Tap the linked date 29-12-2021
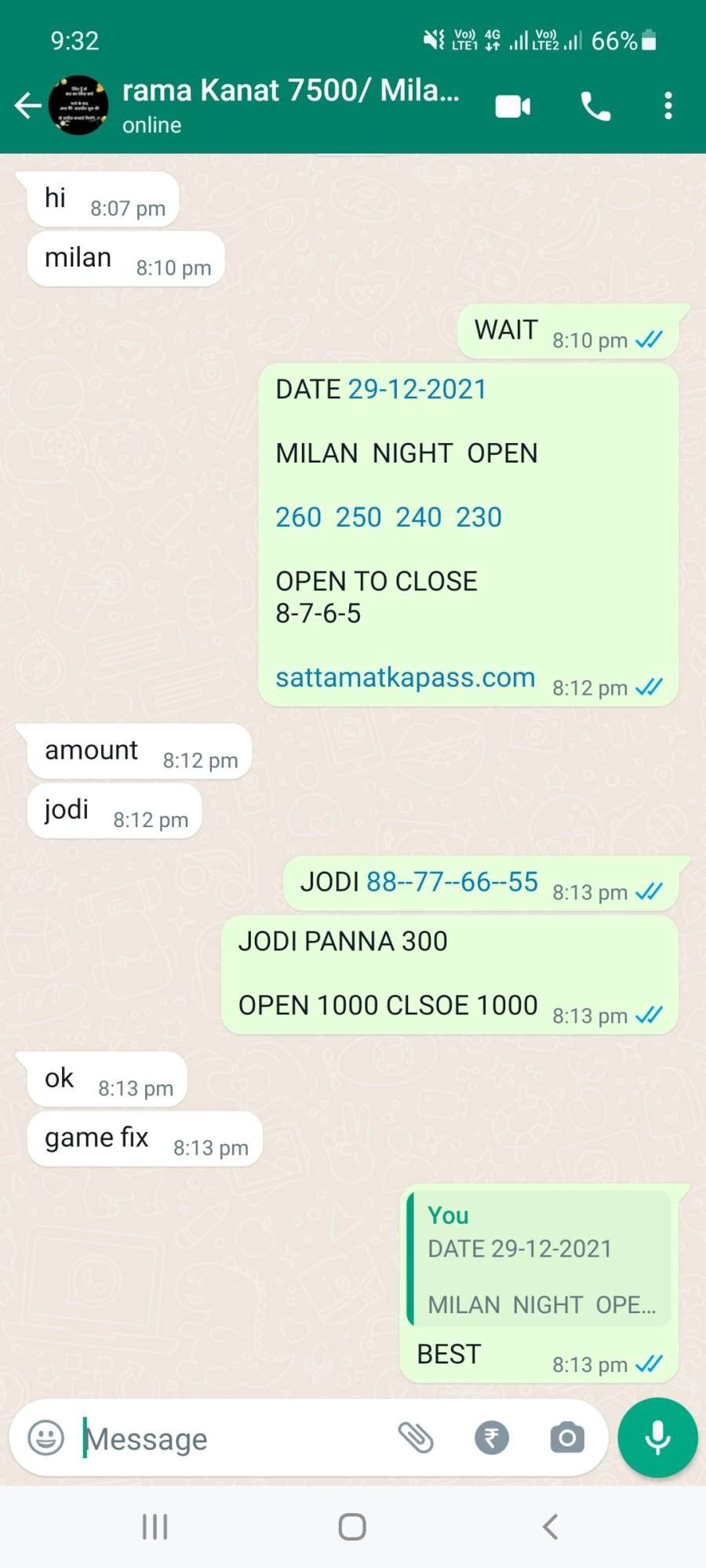This screenshot has height=1568, width=706. pyautogui.click(x=417, y=390)
